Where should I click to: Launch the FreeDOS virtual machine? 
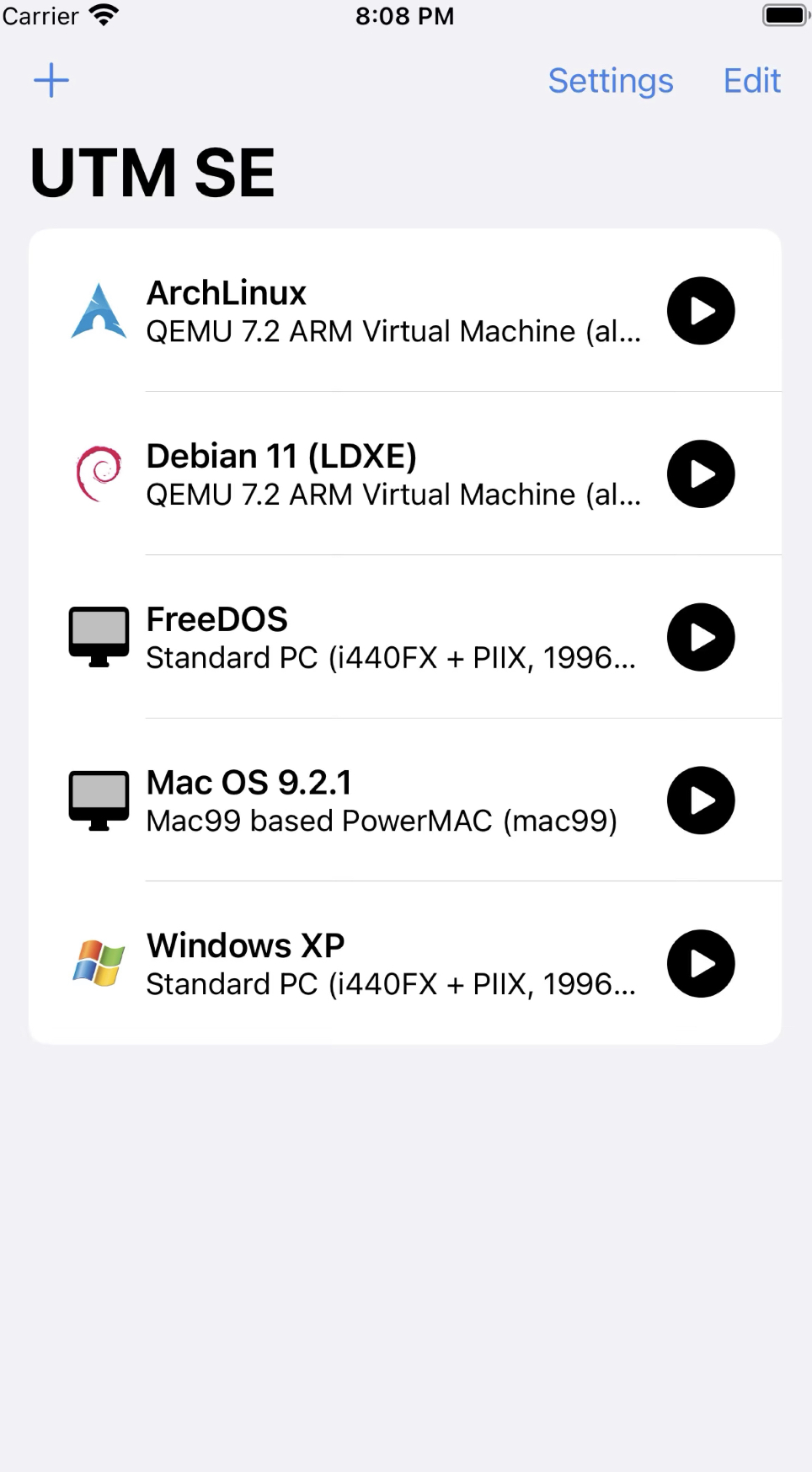701,637
